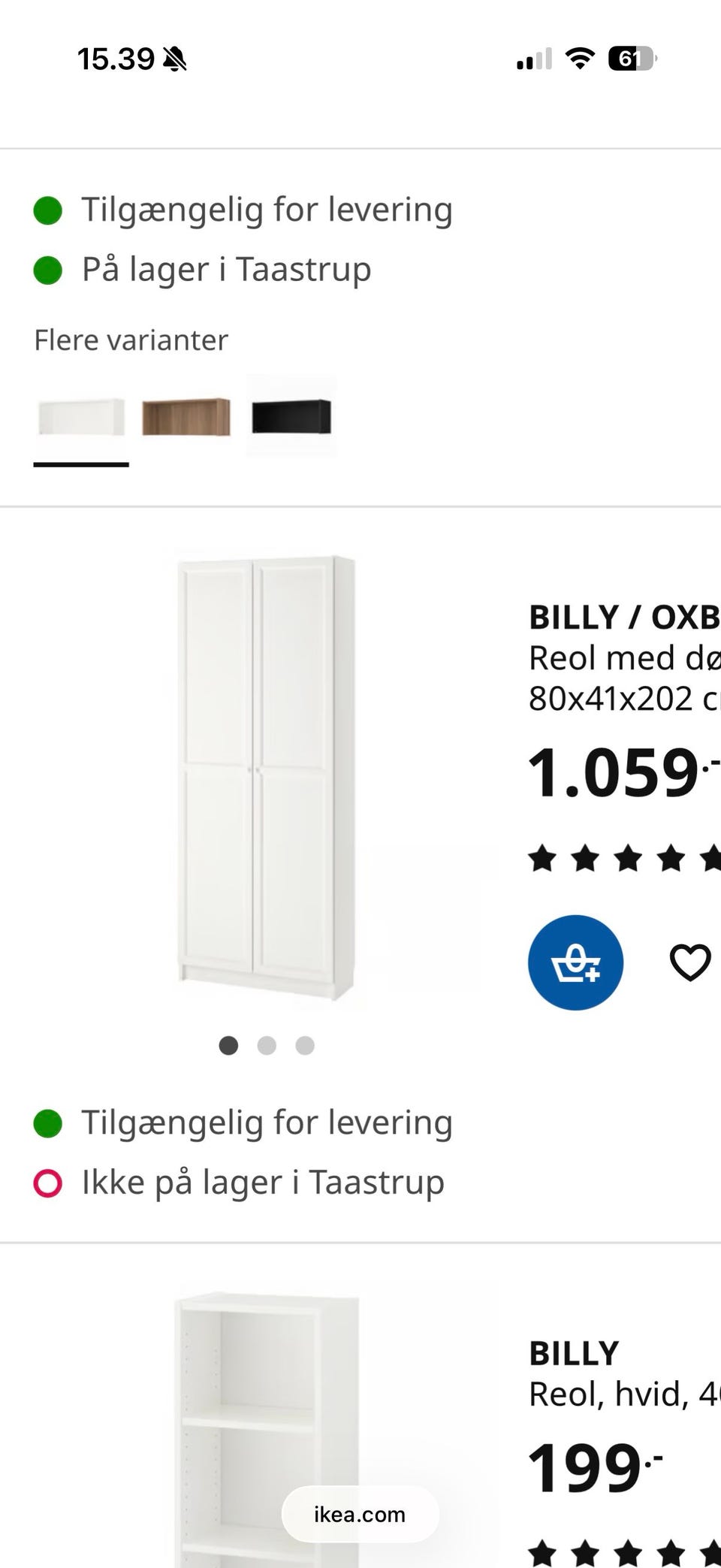This screenshot has width=721, height=1568.
Task: Save BILLY / OXBERG to favorites with the heart
Action: coord(690,962)
